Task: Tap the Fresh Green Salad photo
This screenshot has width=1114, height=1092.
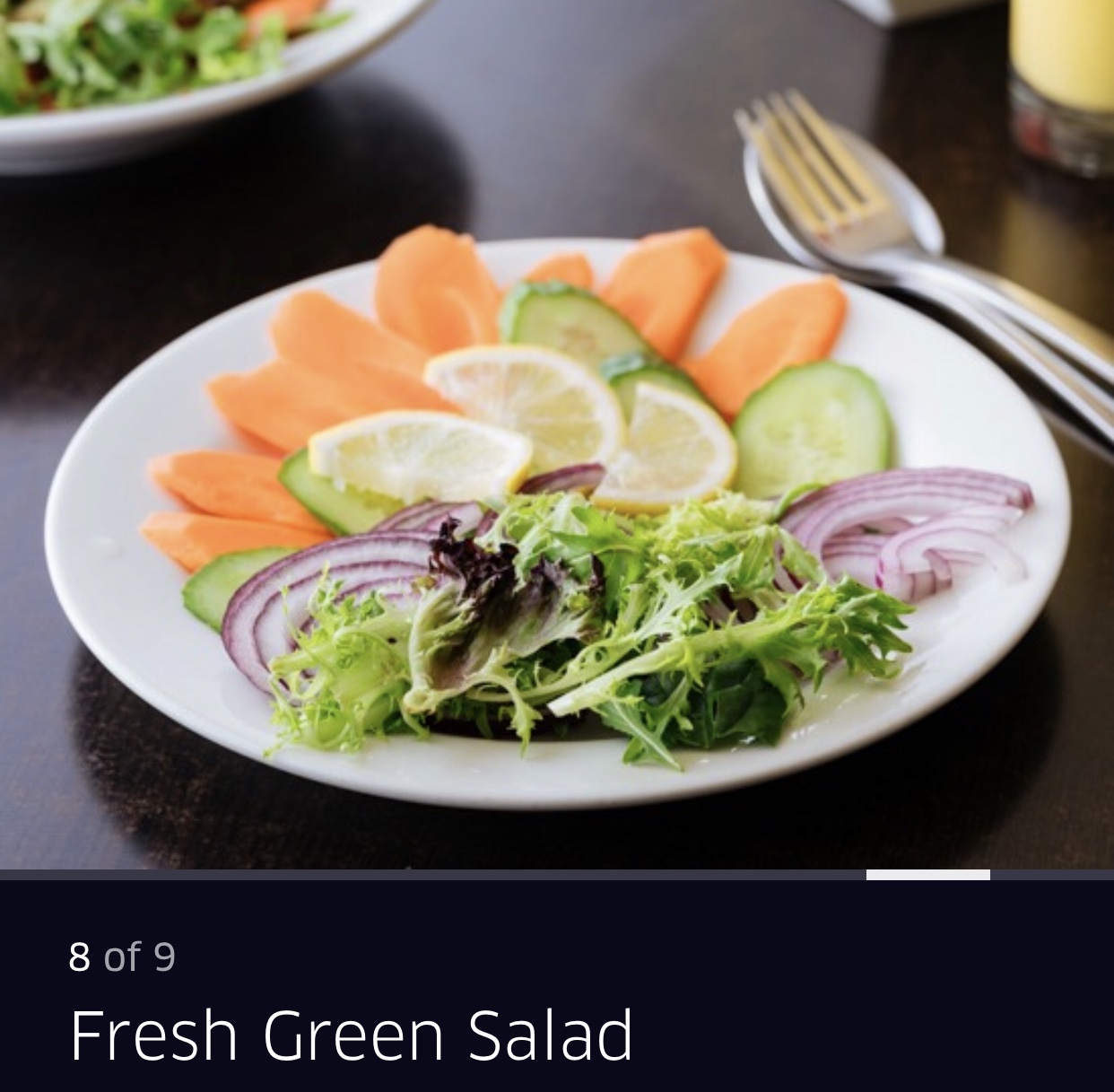Action: [x=556, y=431]
